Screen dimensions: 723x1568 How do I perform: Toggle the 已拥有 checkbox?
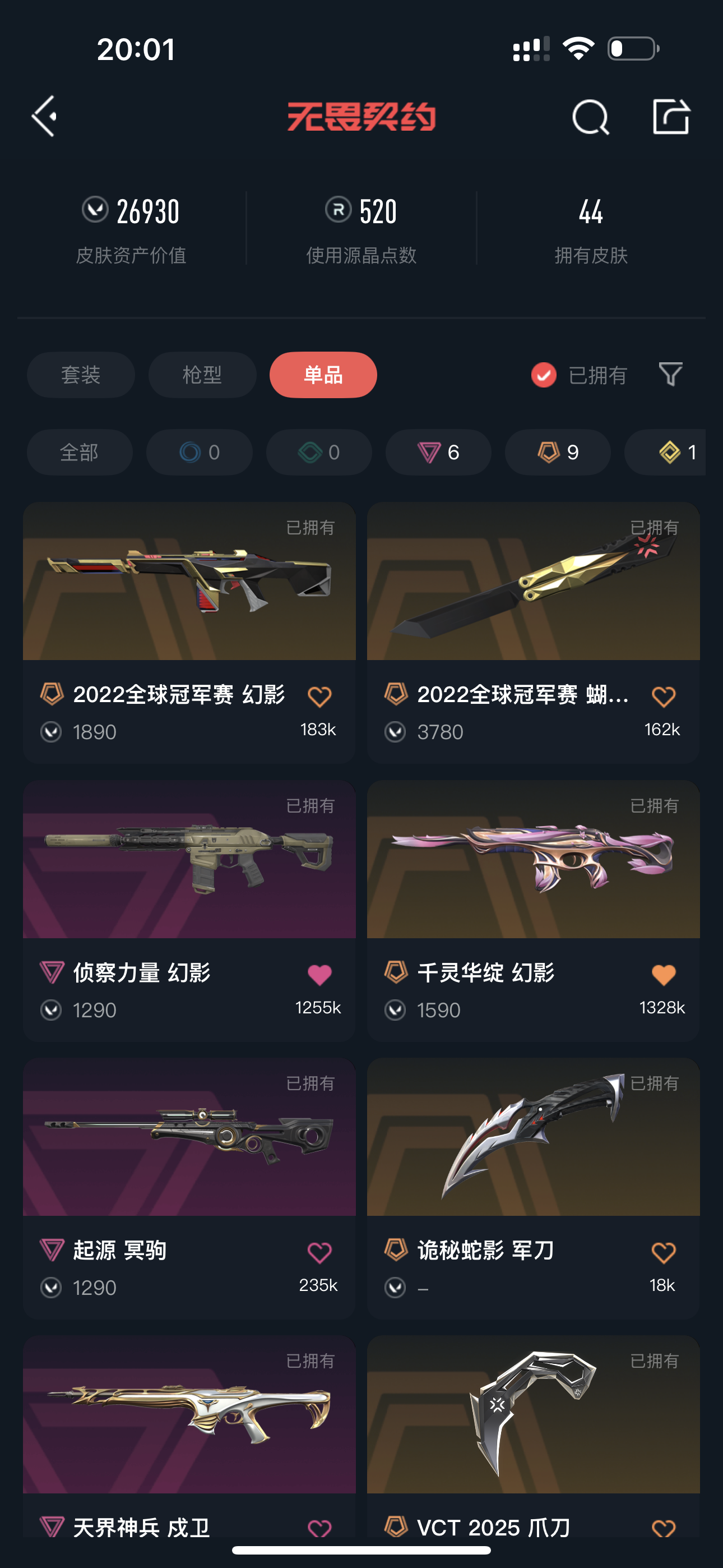pos(544,375)
